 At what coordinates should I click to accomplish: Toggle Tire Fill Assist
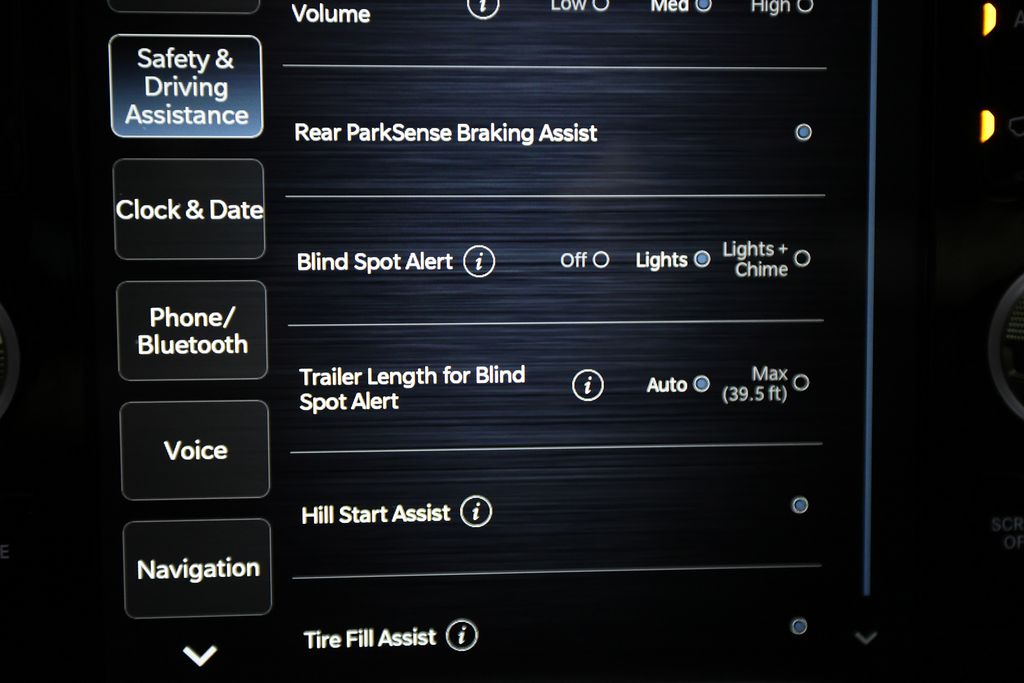(x=798, y=626)
